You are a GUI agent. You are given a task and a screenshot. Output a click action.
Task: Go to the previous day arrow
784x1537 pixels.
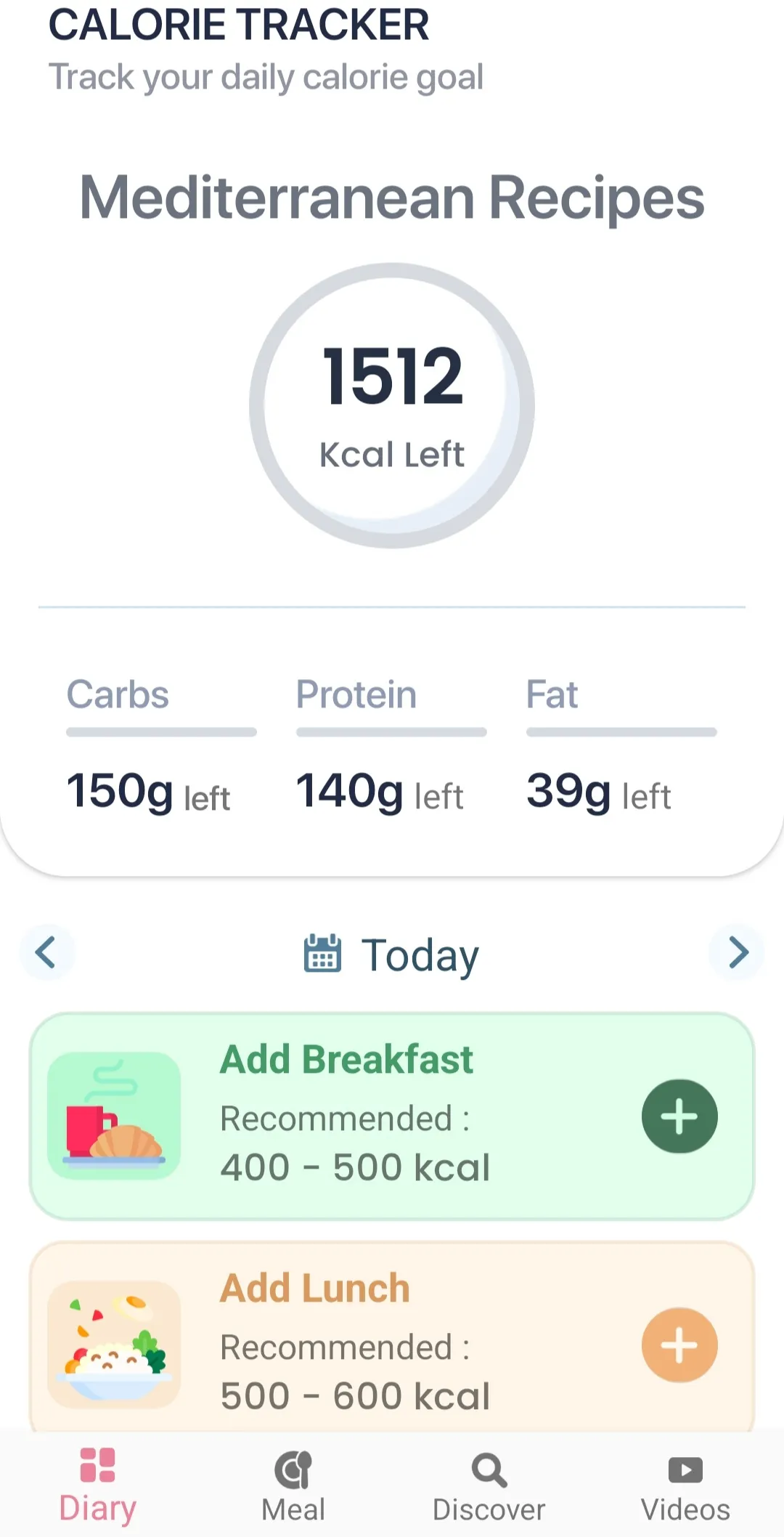(46, 952)
